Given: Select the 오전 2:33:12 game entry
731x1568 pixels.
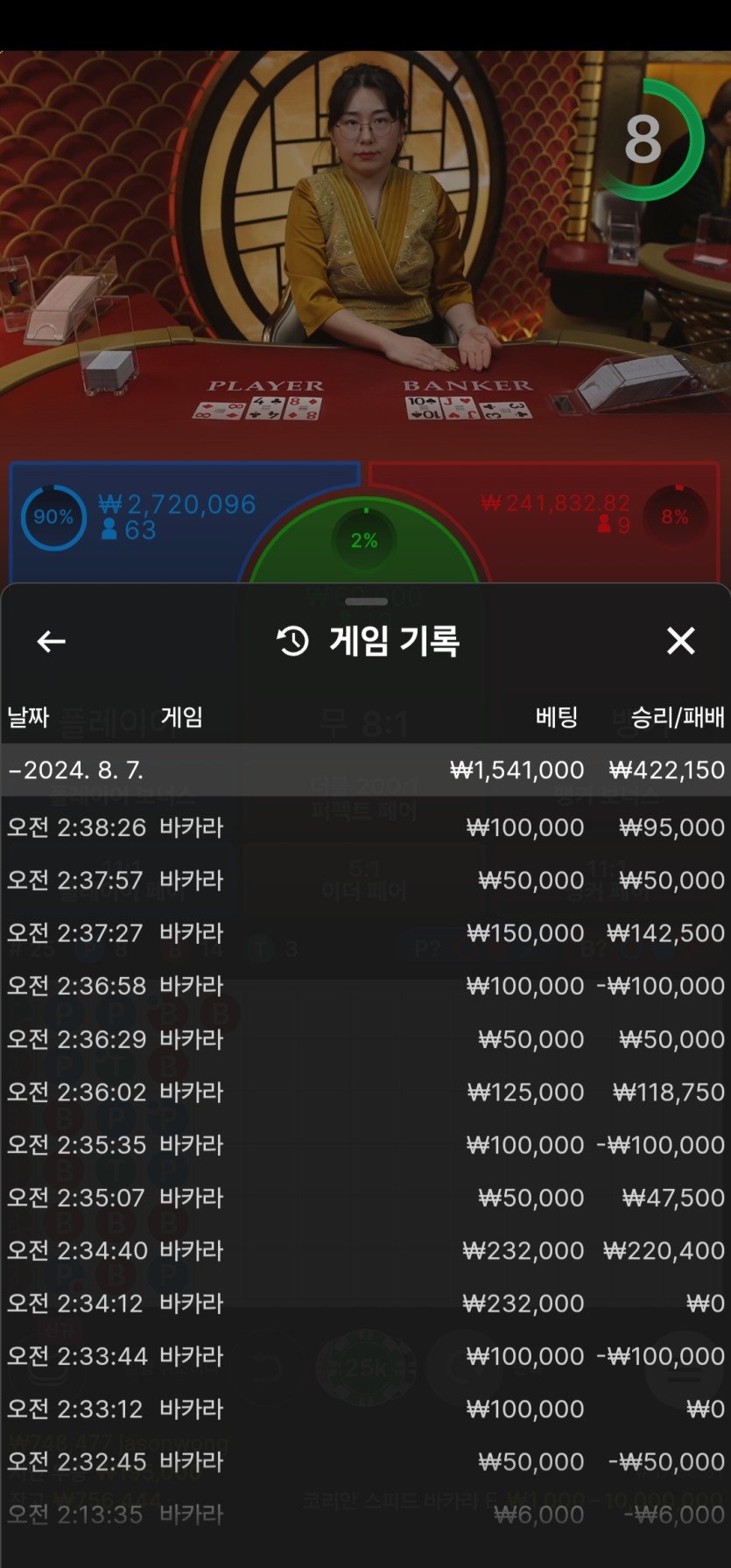Looking at the screenshot, I should pyautogui.click(x=365, y=1410).
